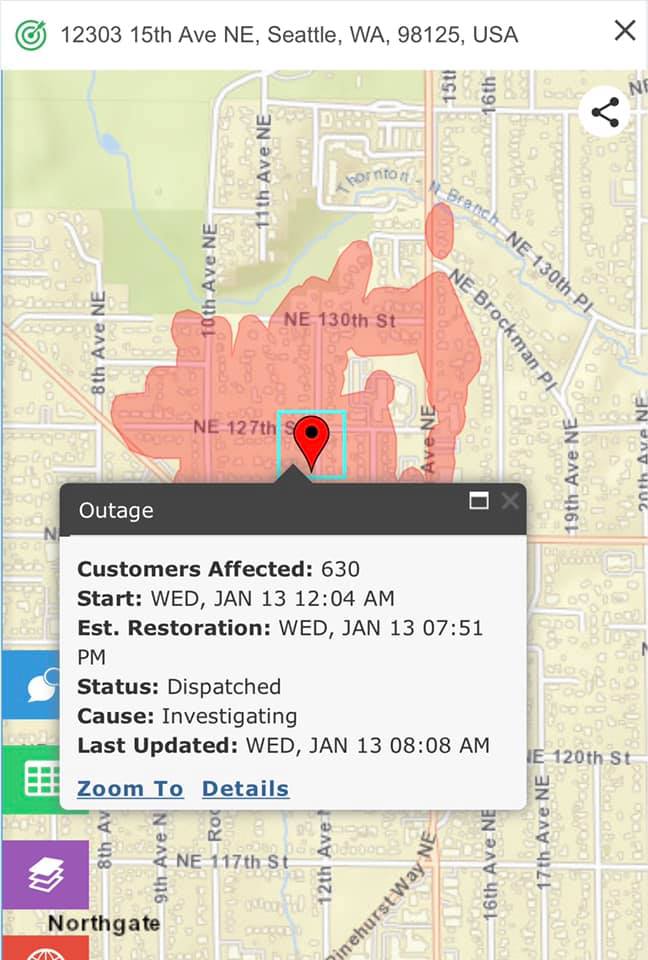Open outage Details link
Image resolution: width=648 pixels, height=960 pixels.
(x=245, y=788)
